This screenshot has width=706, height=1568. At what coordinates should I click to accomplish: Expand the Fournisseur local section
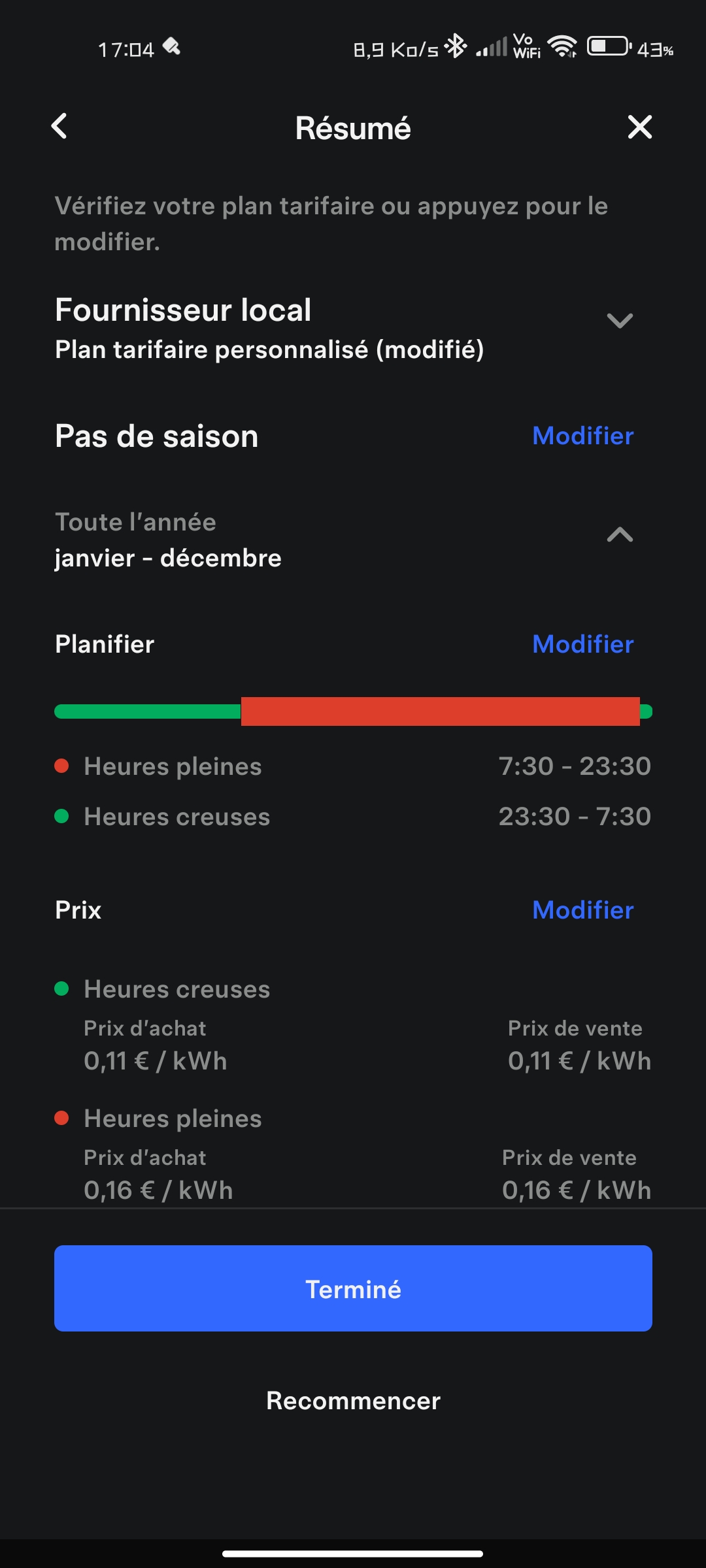619,321
